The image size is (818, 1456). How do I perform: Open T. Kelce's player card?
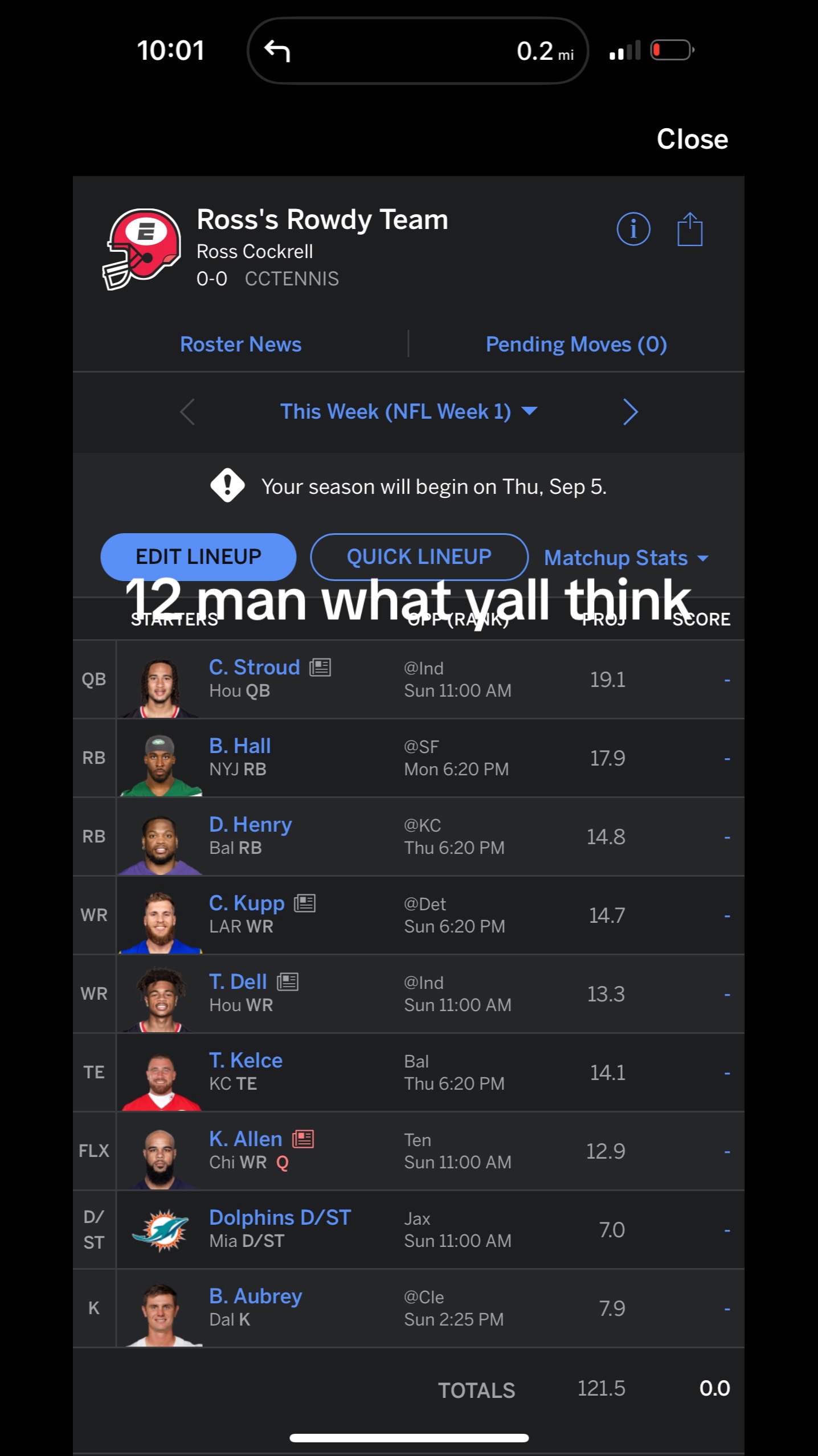click(x=246, y=1060)
